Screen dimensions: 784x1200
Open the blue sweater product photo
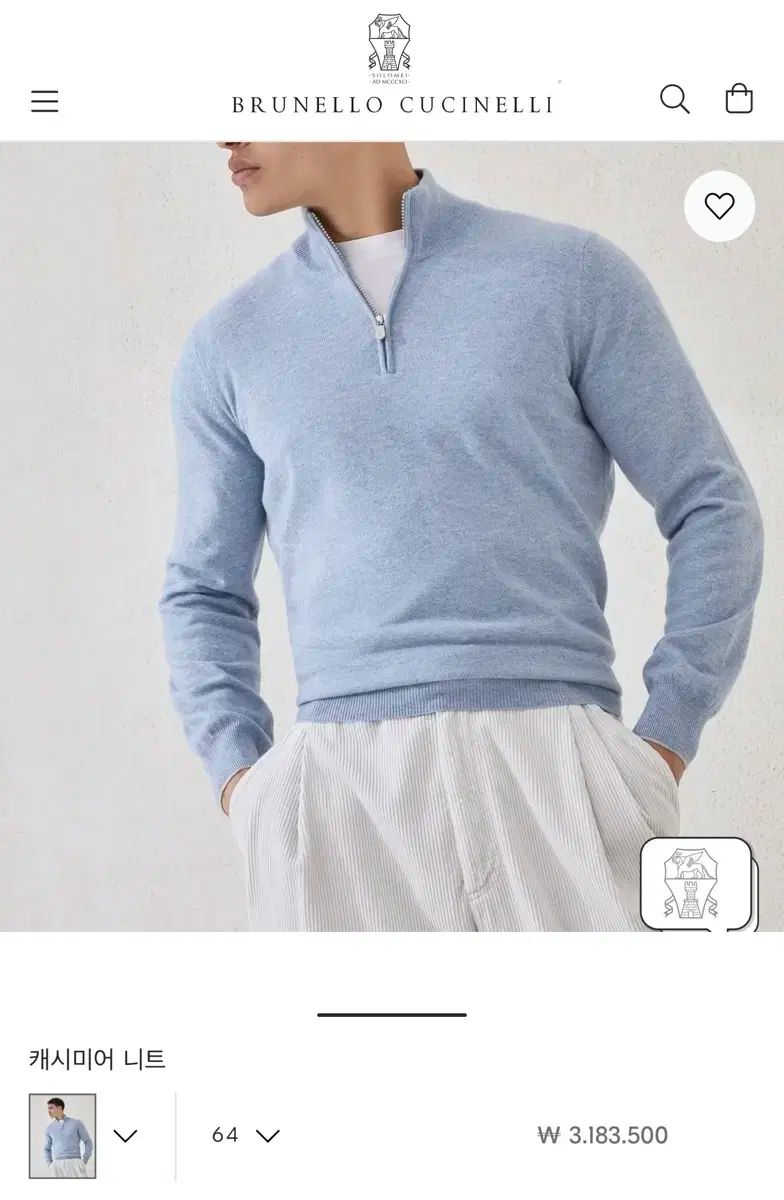(392, 535)
